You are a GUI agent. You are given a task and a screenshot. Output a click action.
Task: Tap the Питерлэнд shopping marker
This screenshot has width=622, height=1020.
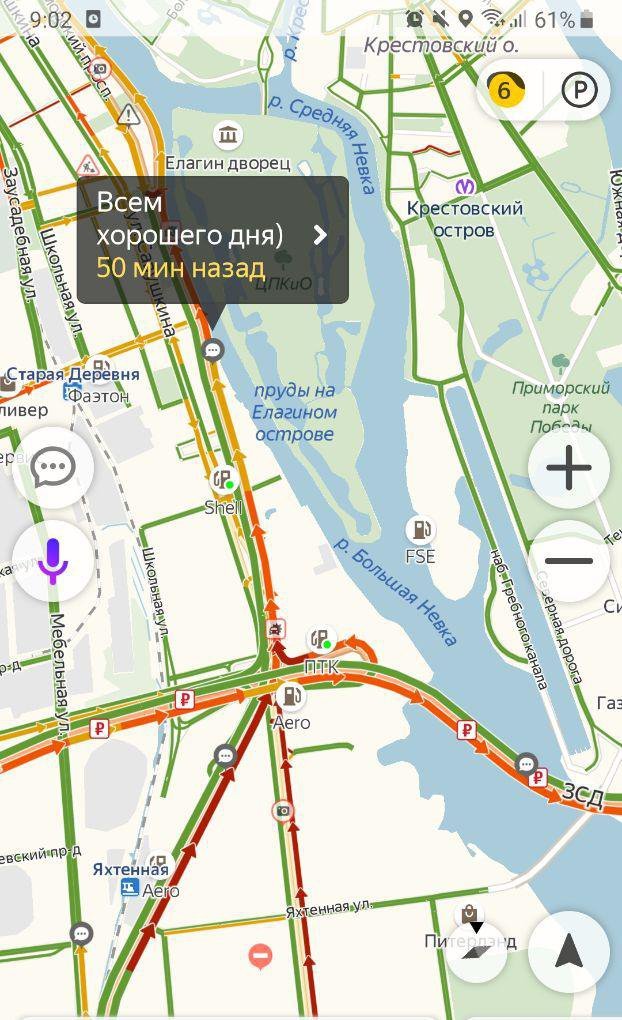[x=468, y=913]
